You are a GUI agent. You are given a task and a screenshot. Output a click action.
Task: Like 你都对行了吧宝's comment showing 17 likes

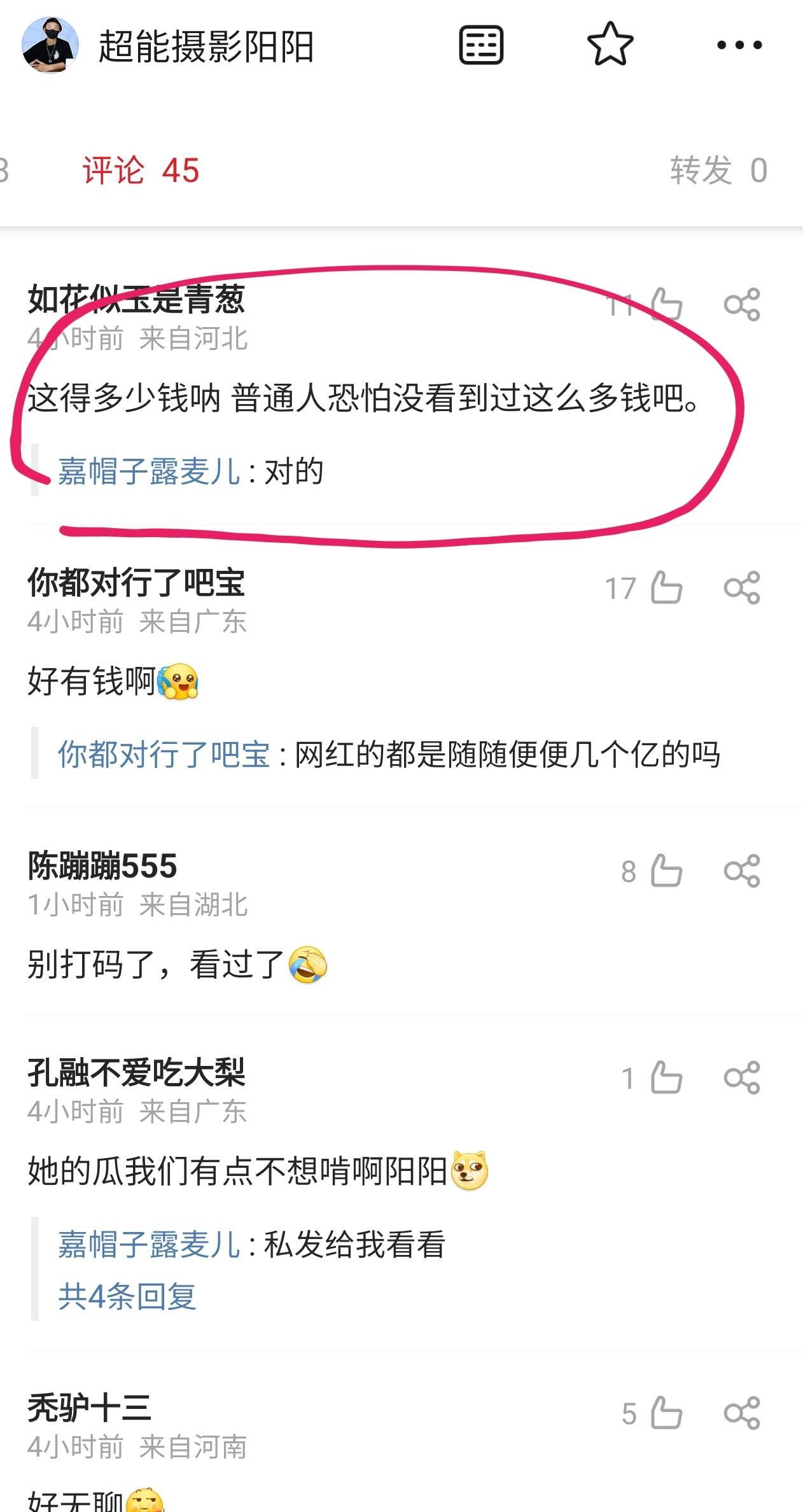pyautogui.click(x=667, y=587)
